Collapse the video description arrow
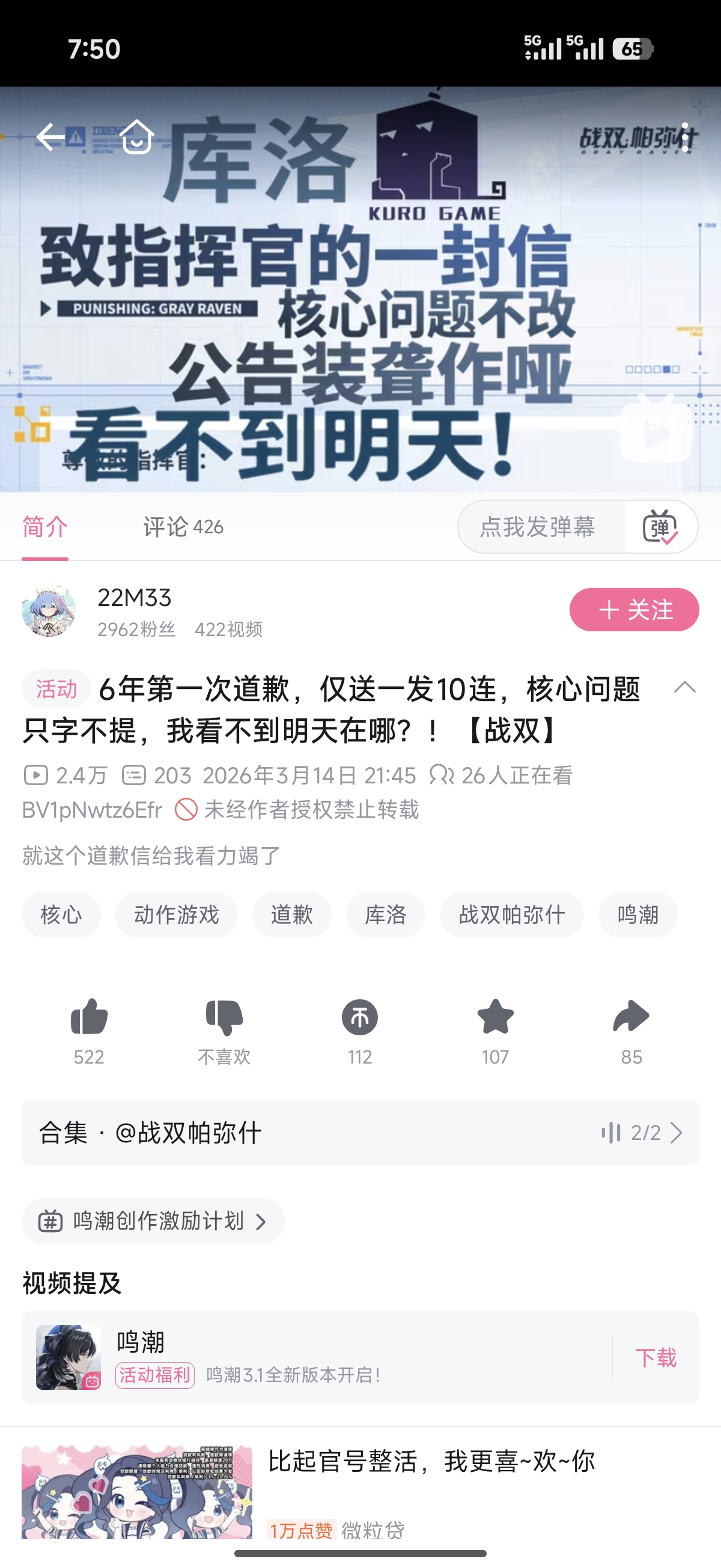Image resolution: width=721 pixels, height=1568 pixels. (684, 688)
